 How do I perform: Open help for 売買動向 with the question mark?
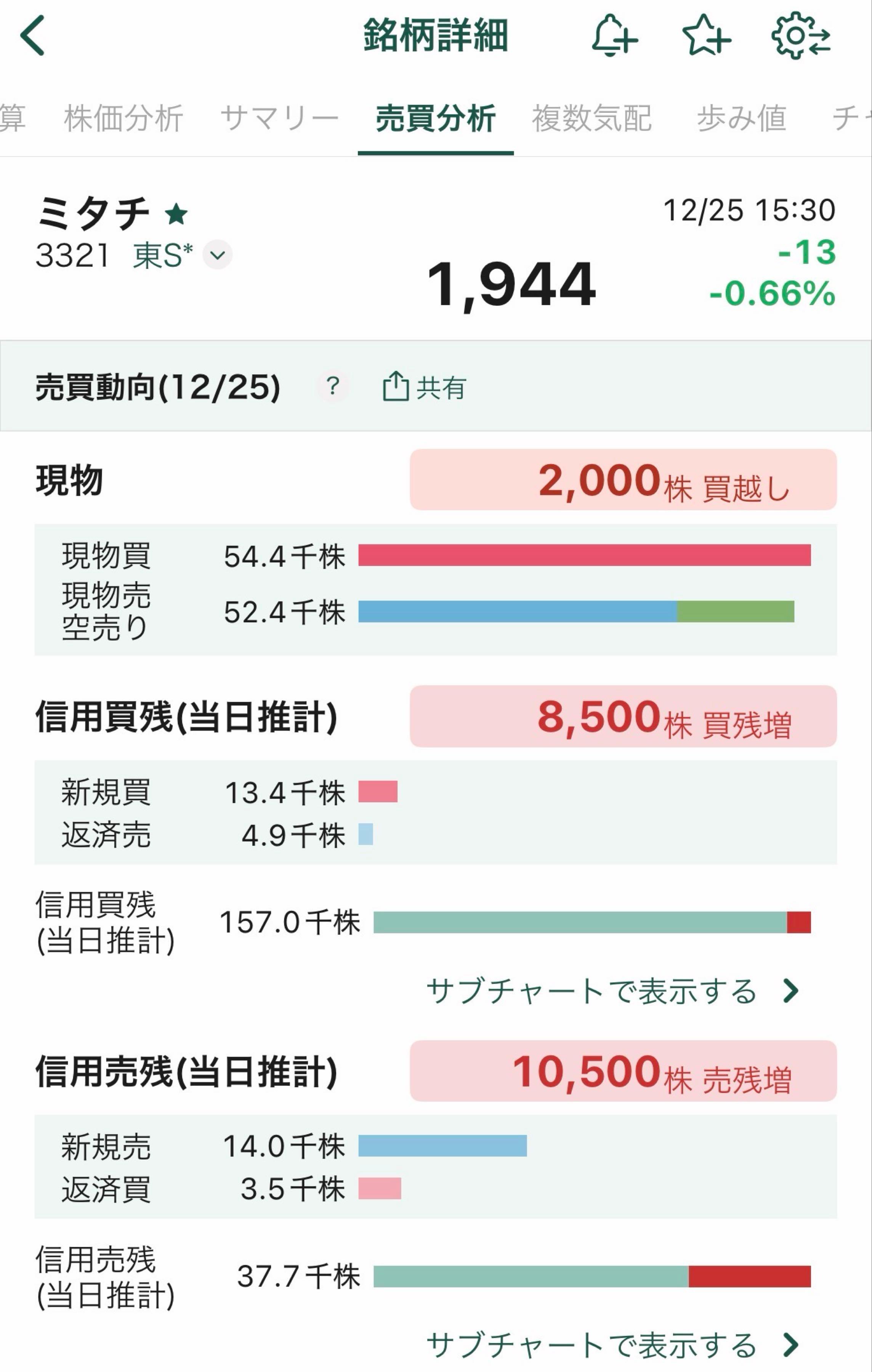(x=333, y=386)
